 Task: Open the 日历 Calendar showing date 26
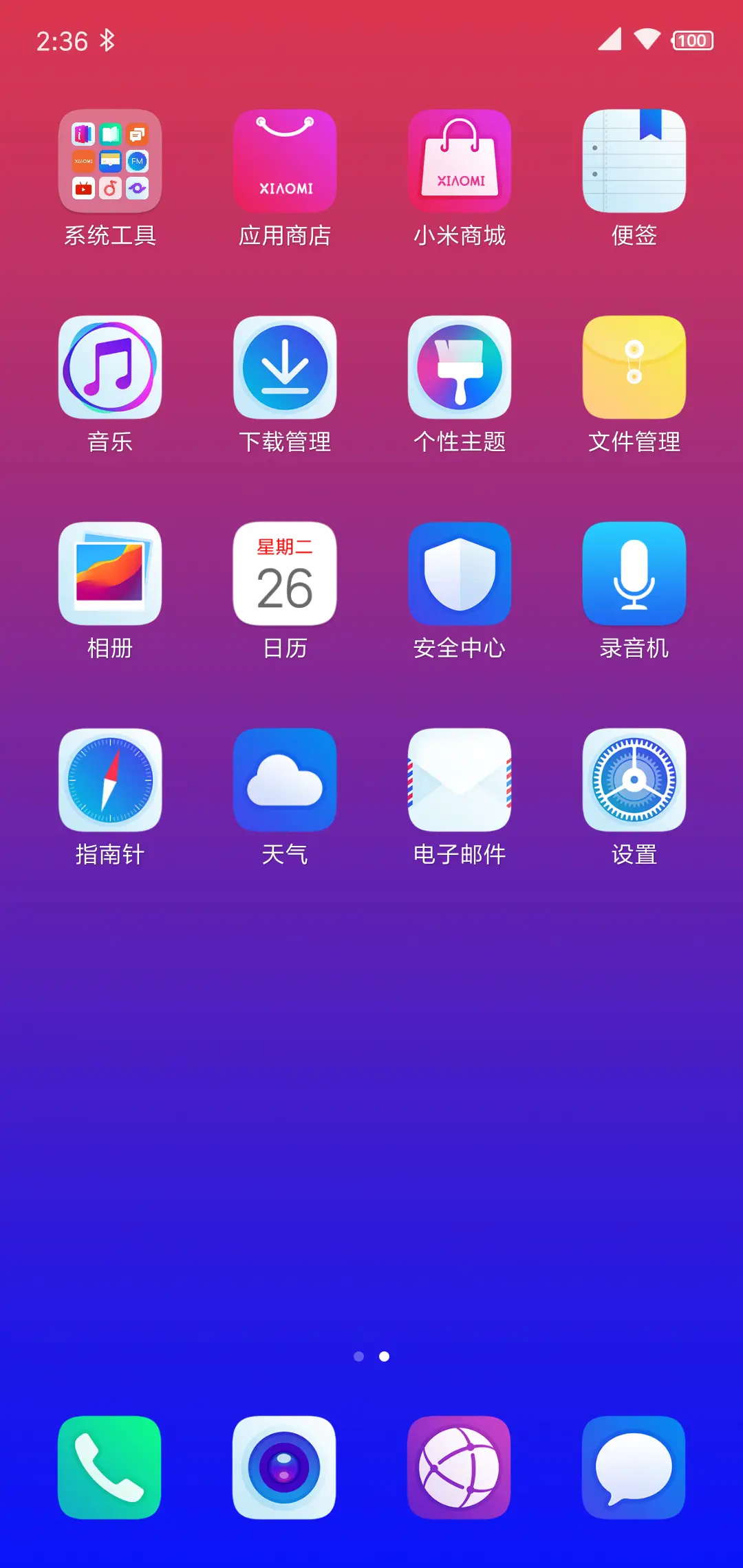[x=285, y=573]
